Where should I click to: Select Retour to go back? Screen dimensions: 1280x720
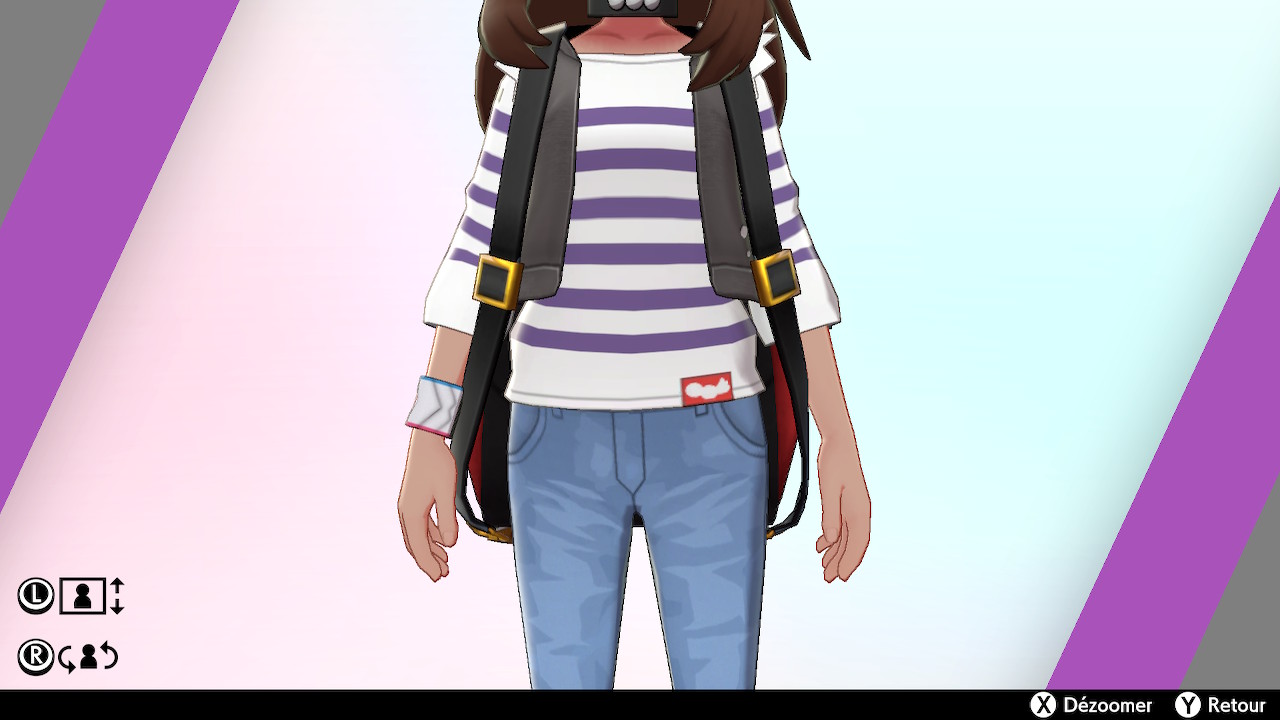point(1221,705)
